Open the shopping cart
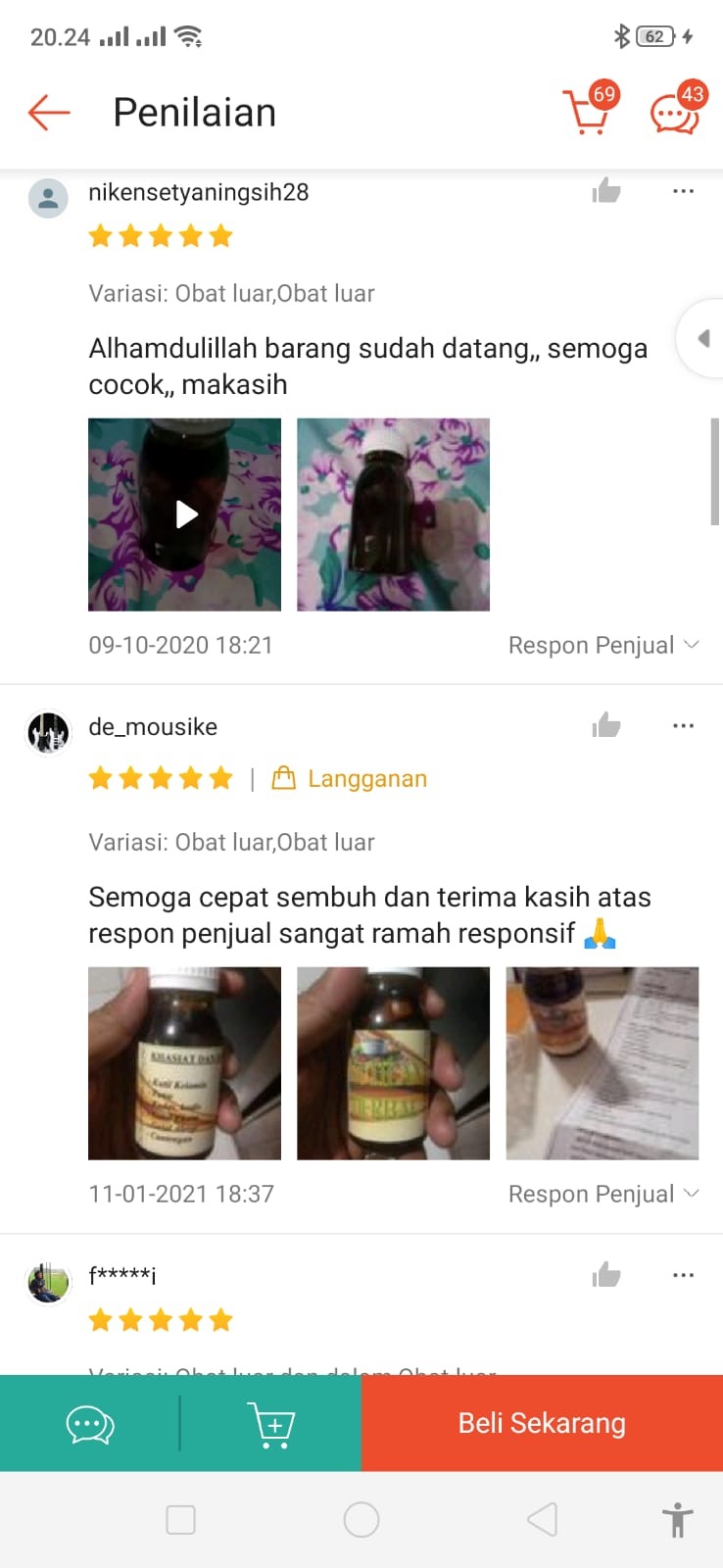 click(587, 112)
